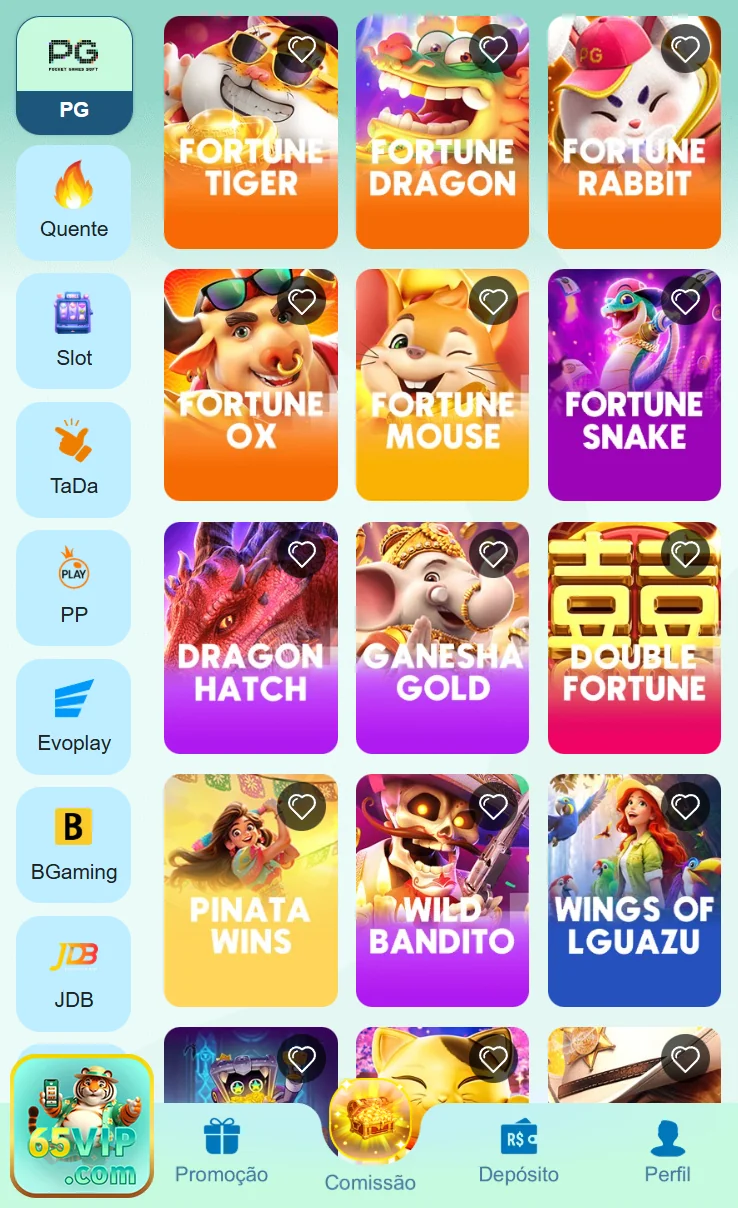Select the Evoplay provider icon
The image size is (738, 1208).
pyautogui.click(x=73, y=716)
